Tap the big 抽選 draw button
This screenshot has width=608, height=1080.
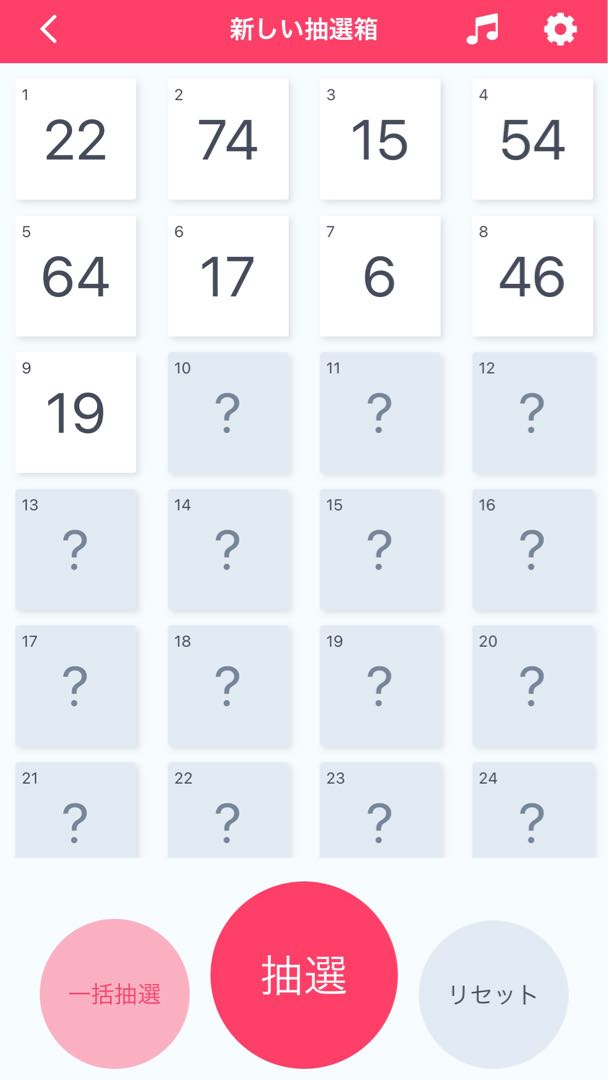click(x=304, y=974)
